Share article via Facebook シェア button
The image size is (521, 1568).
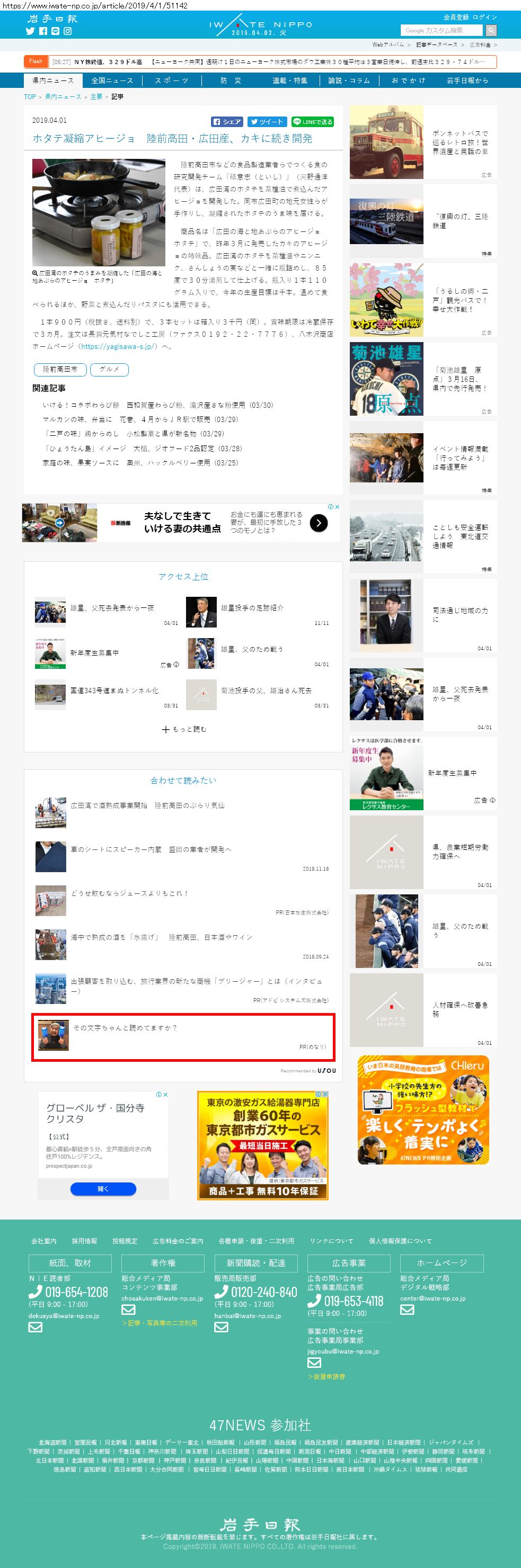click(x=227, y=122)
